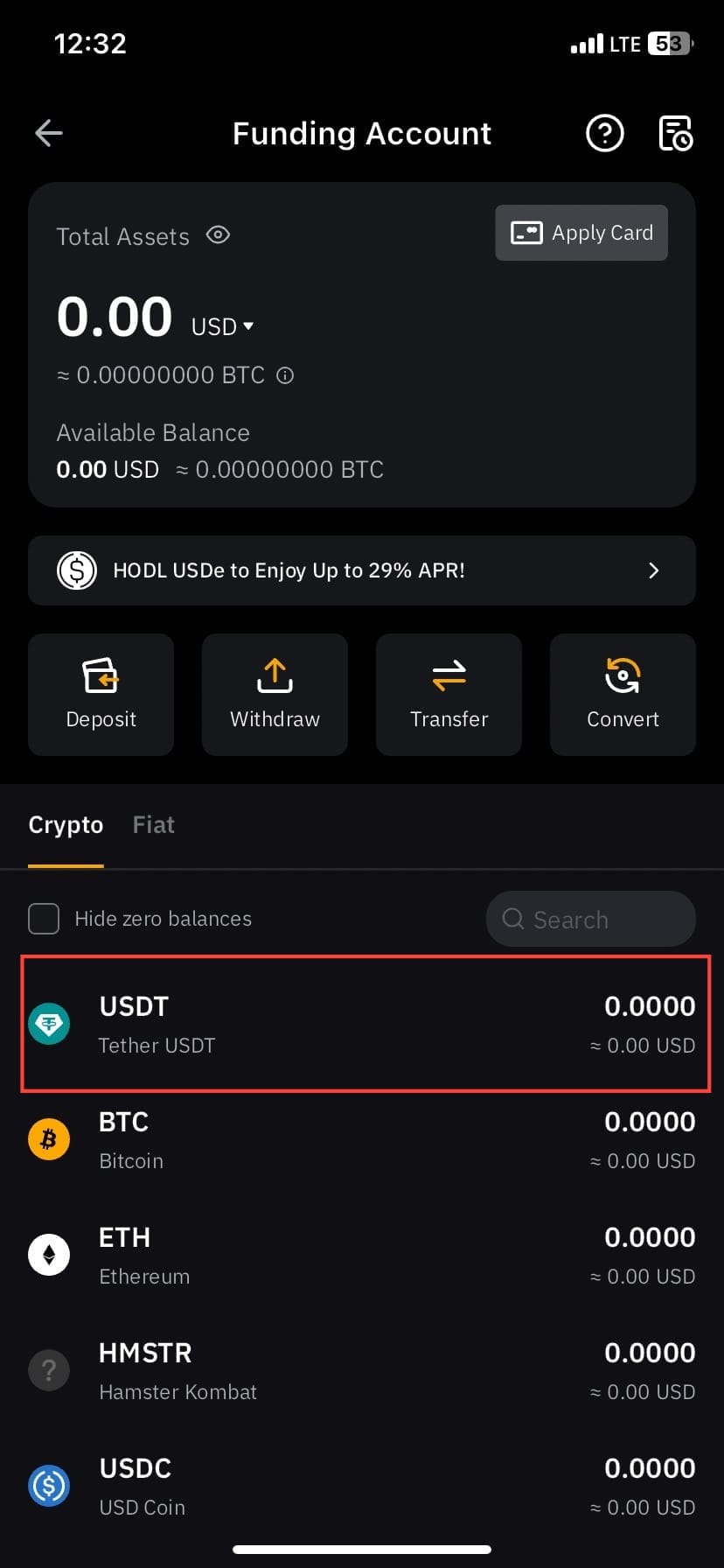This screenshot has width=724, height=1568.
Task: Show info about the BTC estimate
Action: coord(285,375)
